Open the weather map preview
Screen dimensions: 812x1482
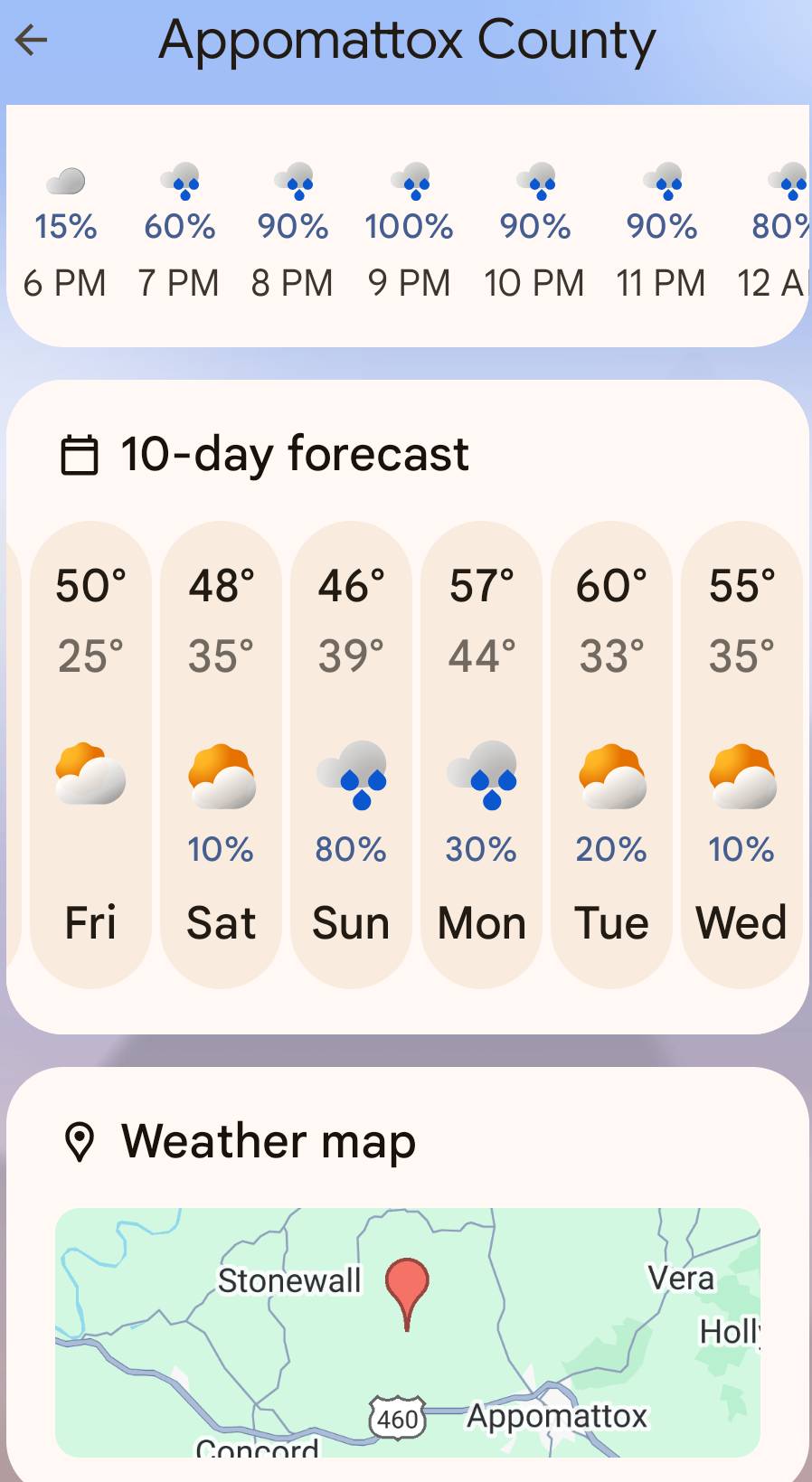408,1332
